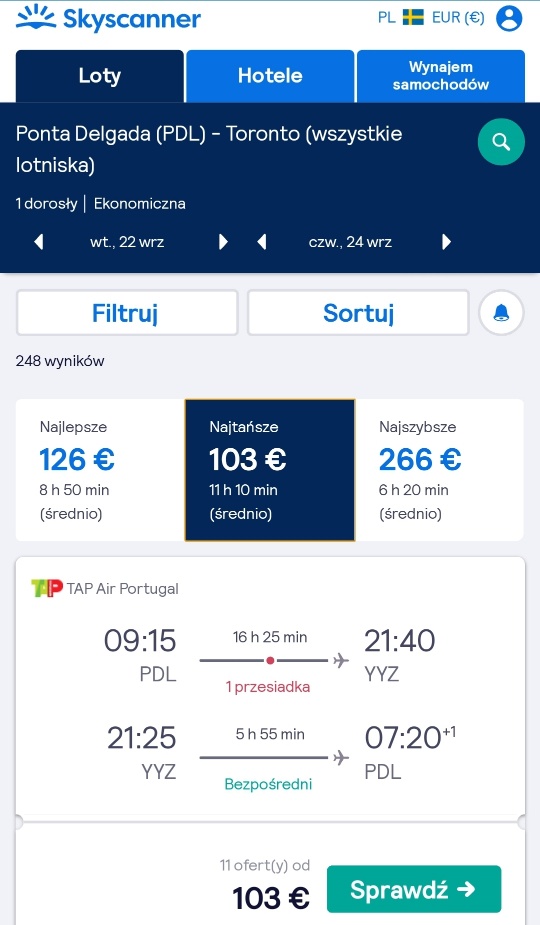Screen dimensions: 540x925
Task: Go to previous day before wt., 22 wrz
Action: tap(39, 242)
